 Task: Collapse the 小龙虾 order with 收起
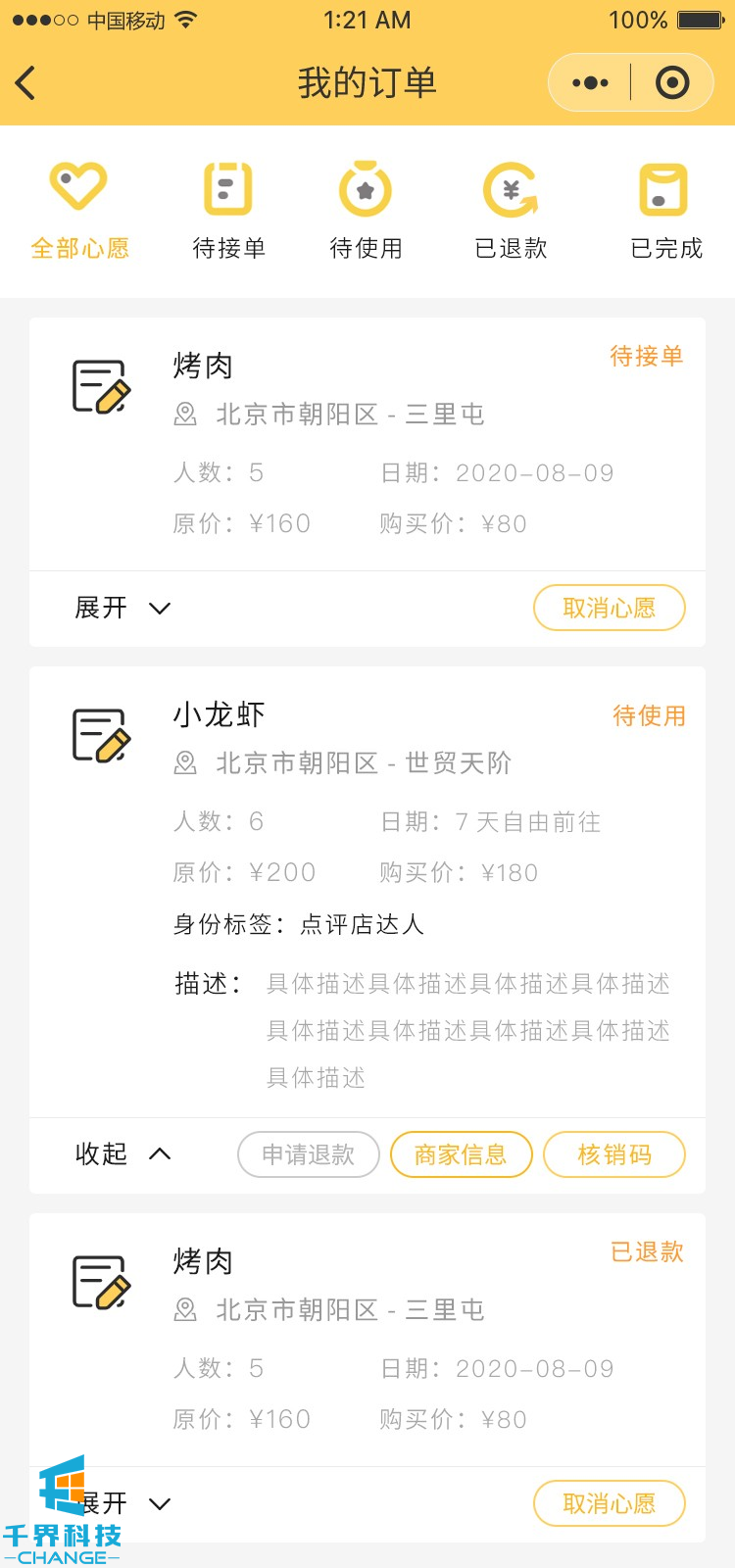point(122,1154)
